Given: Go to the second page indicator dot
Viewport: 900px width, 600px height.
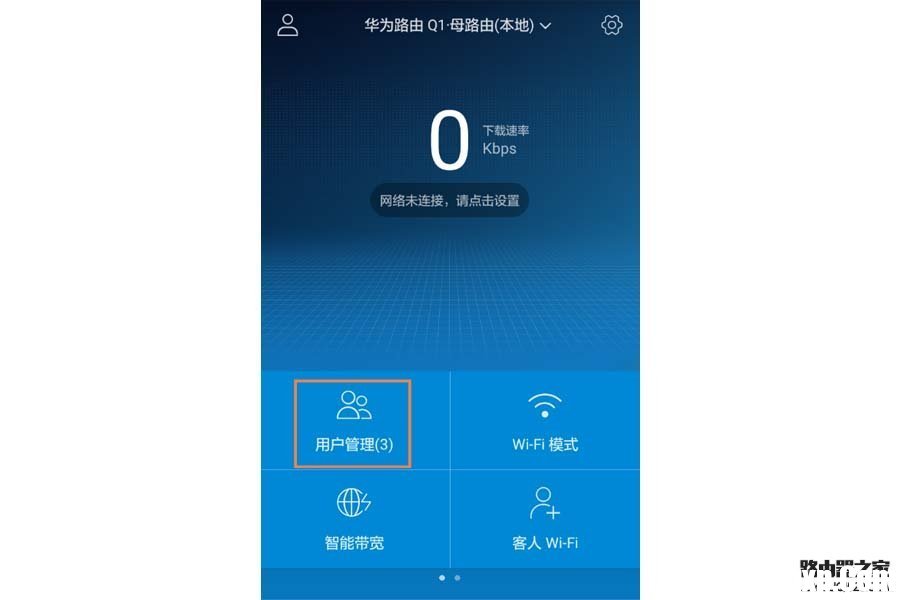Looking at the screenshot, I should tap(458, 578).
